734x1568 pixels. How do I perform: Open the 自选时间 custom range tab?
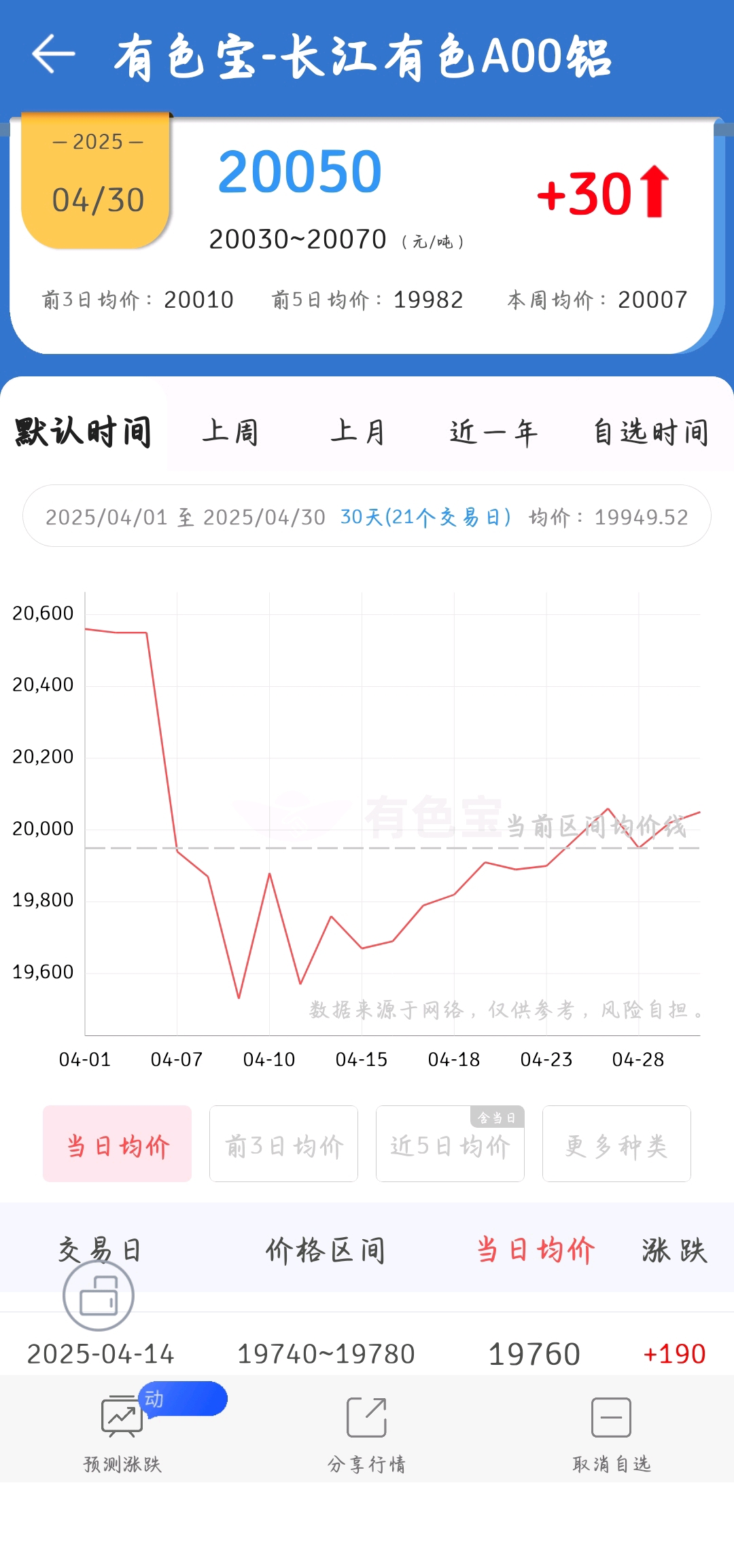click(x=651, y=432)
